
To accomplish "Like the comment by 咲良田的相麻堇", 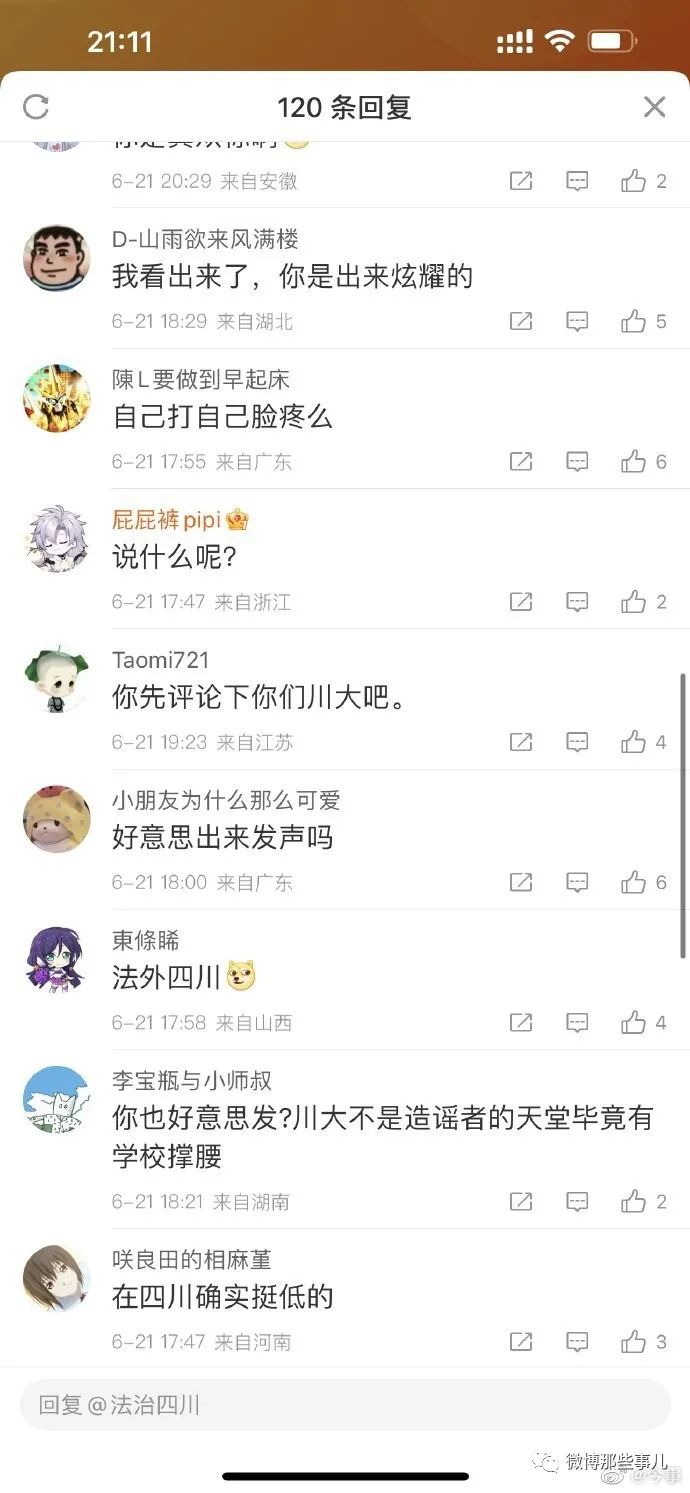I will tap(633, 1342).
